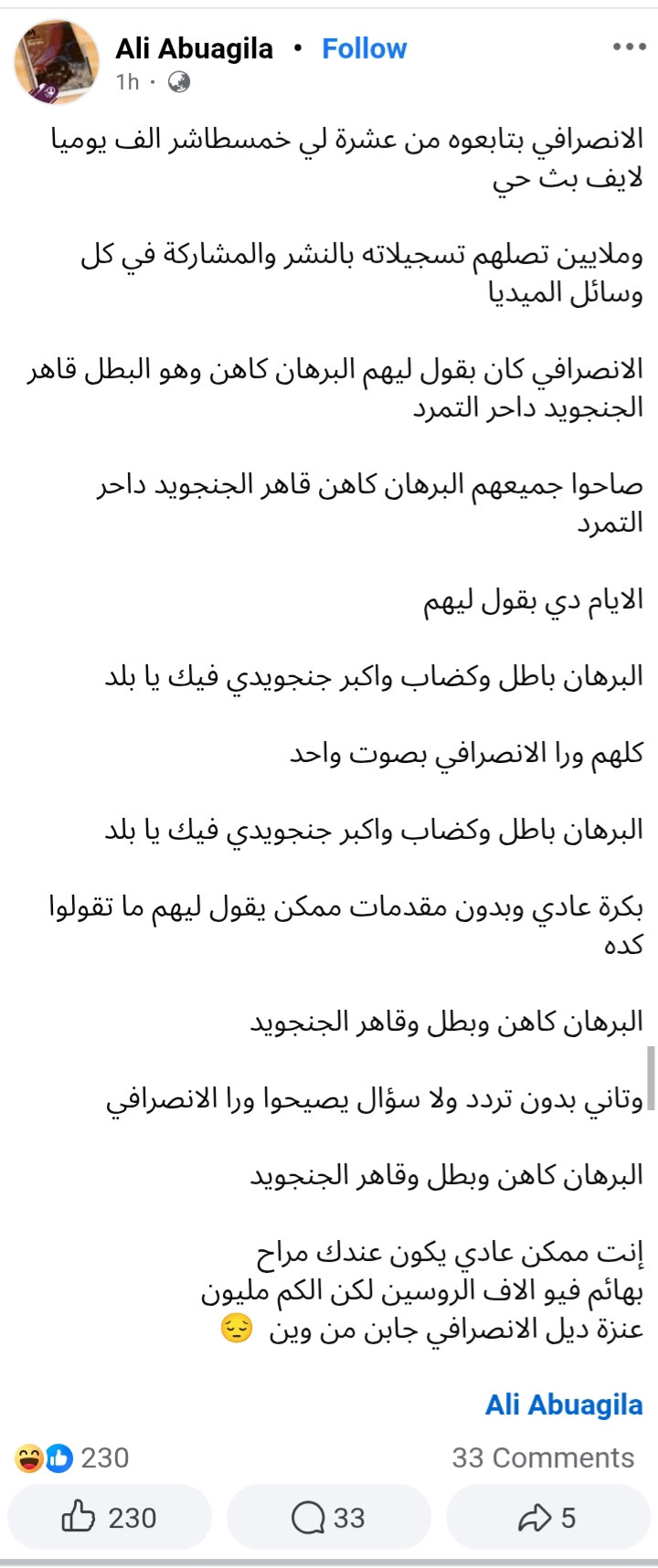Open the post's three-dot overflow menu
Viewport: 658px width, 1568px height.
tap(630, 48)
